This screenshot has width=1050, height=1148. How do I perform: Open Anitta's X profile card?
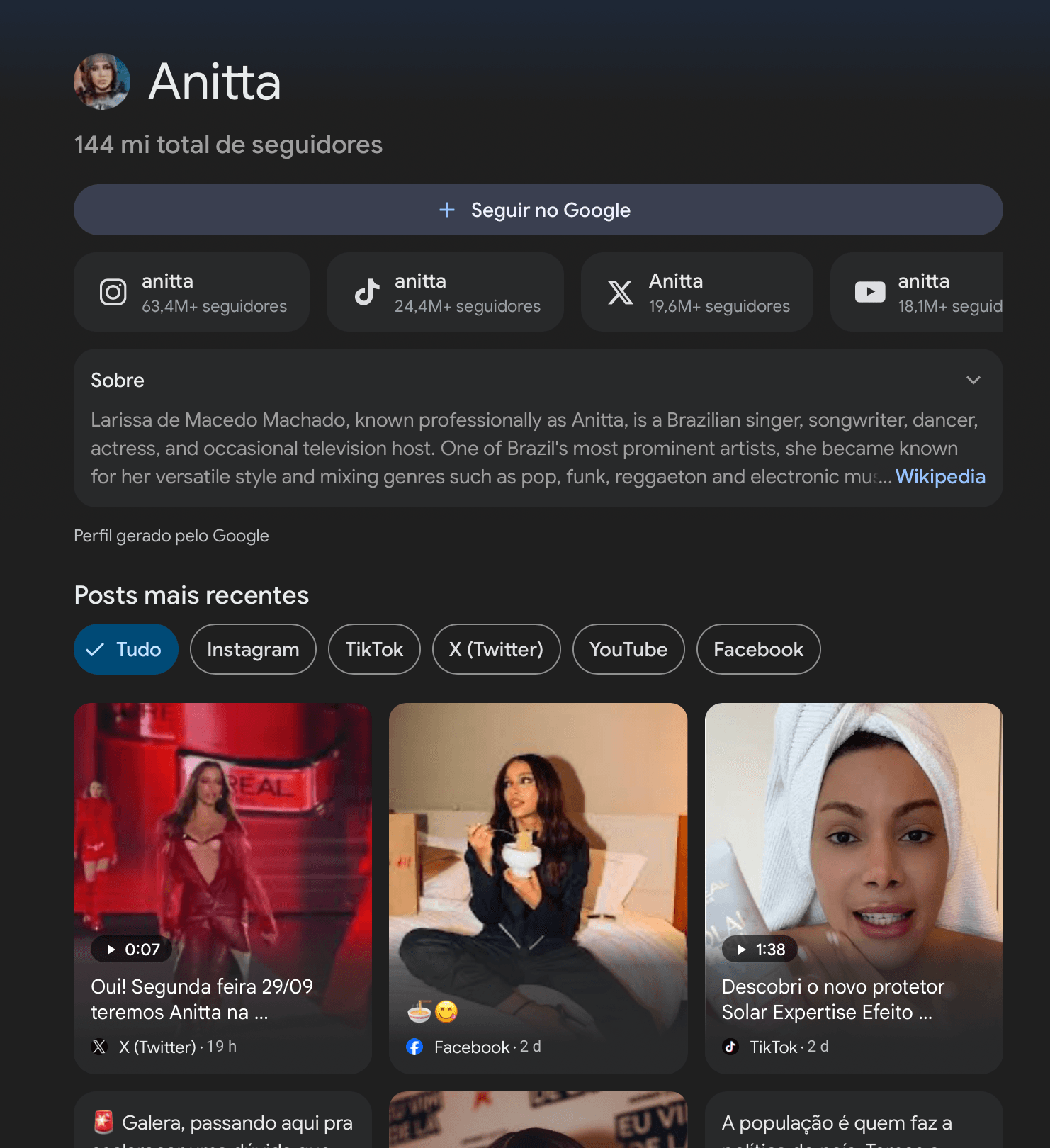coord(696,292)
